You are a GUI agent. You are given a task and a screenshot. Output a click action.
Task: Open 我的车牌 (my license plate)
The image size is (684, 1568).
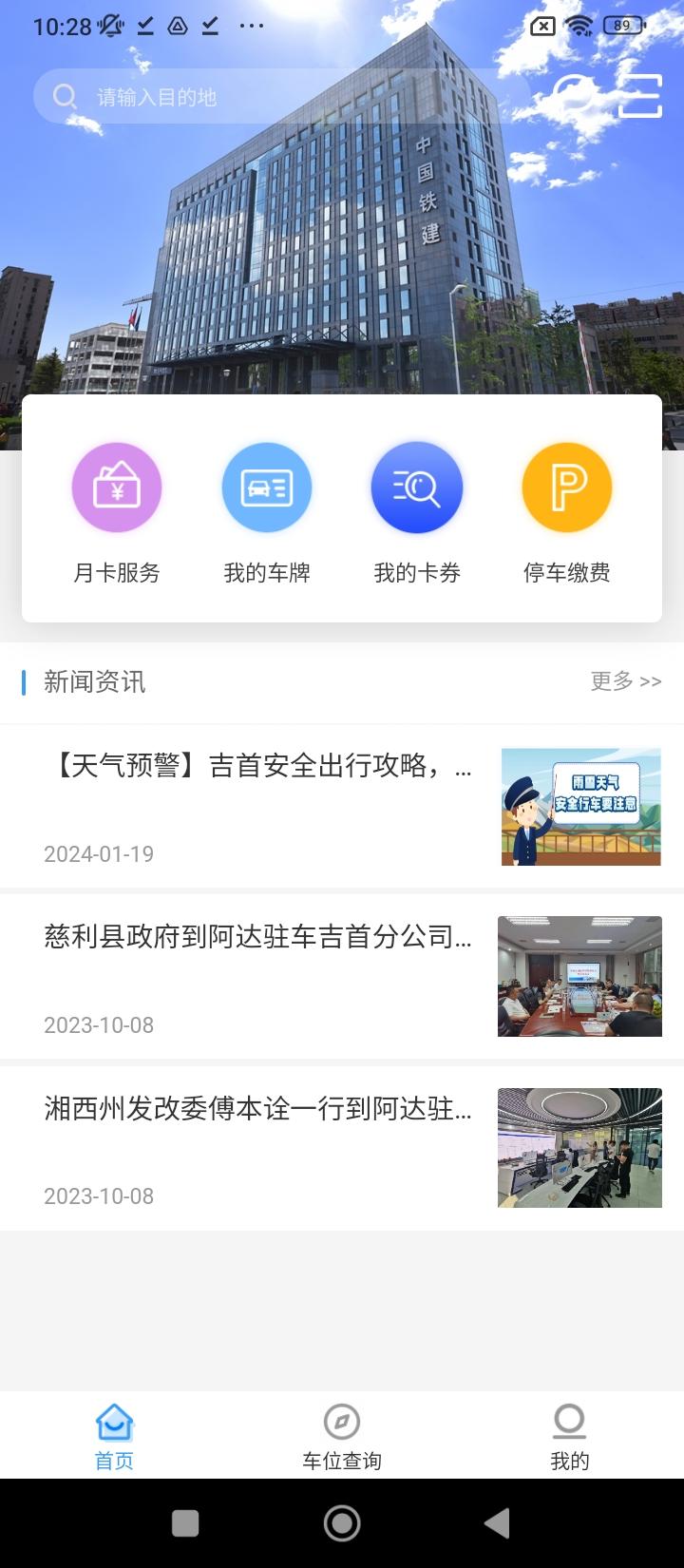point(267,487)
